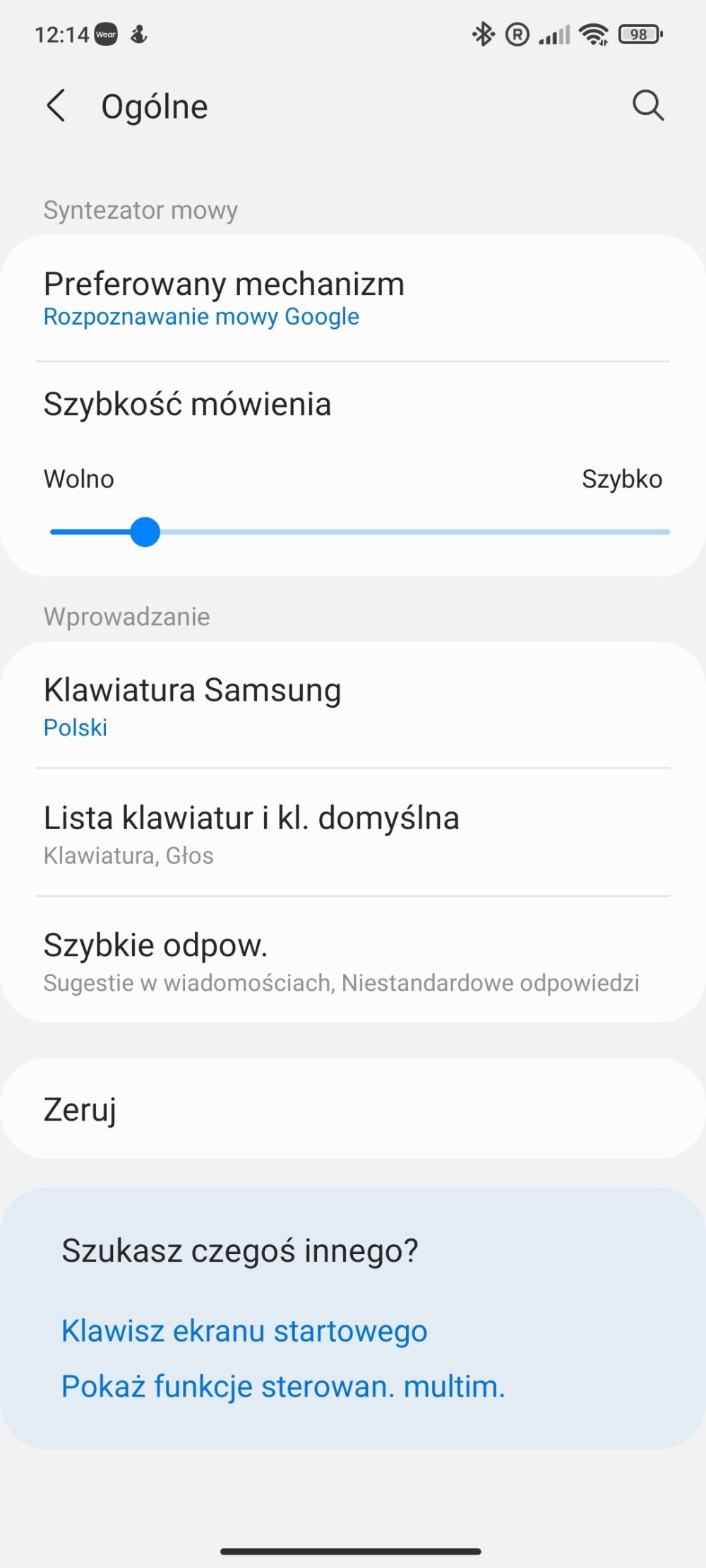The width and height of the screenshot is (706, 1568).
Task: Follow the Klawisz ekranu startowego link
Action: (244, 1331)
